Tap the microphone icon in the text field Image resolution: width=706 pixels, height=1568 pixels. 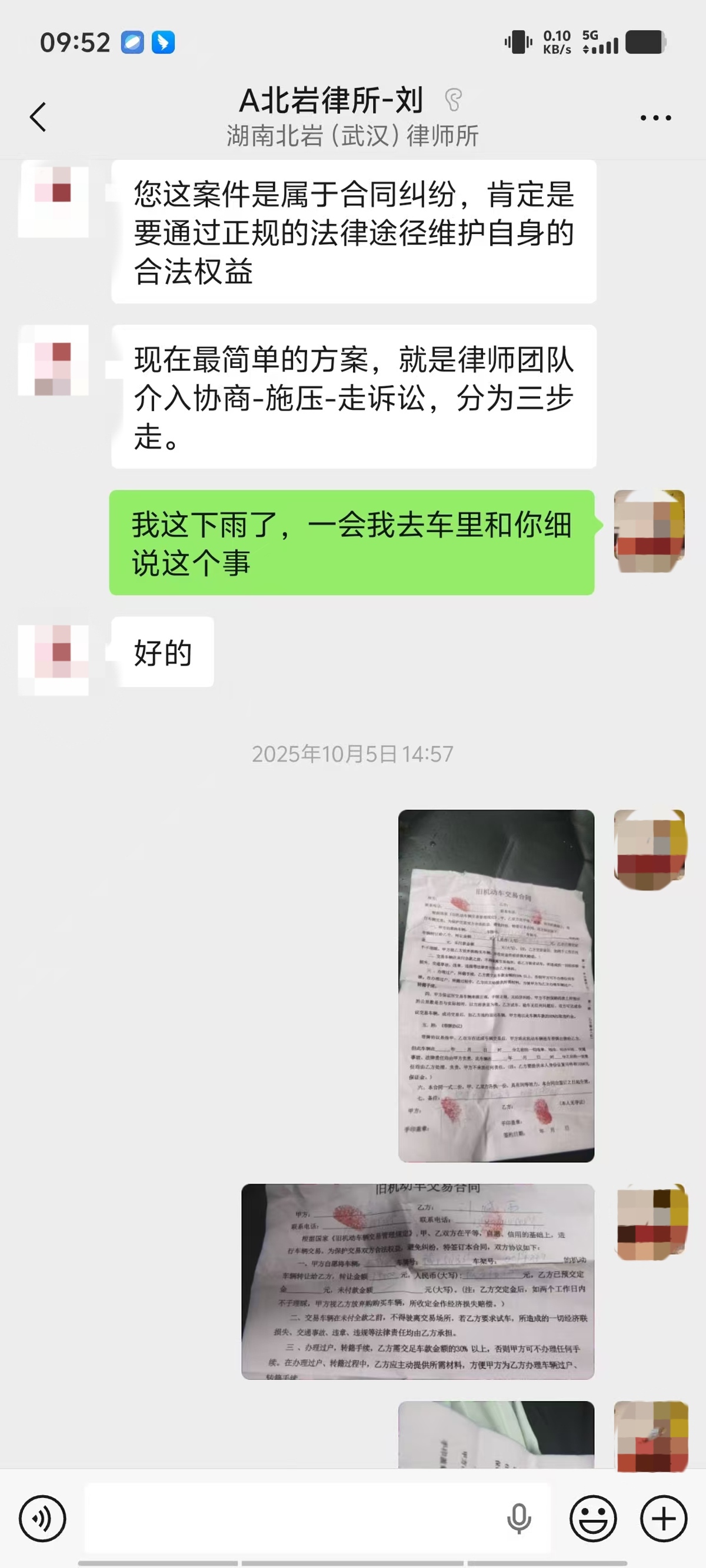click(518, 1518)
